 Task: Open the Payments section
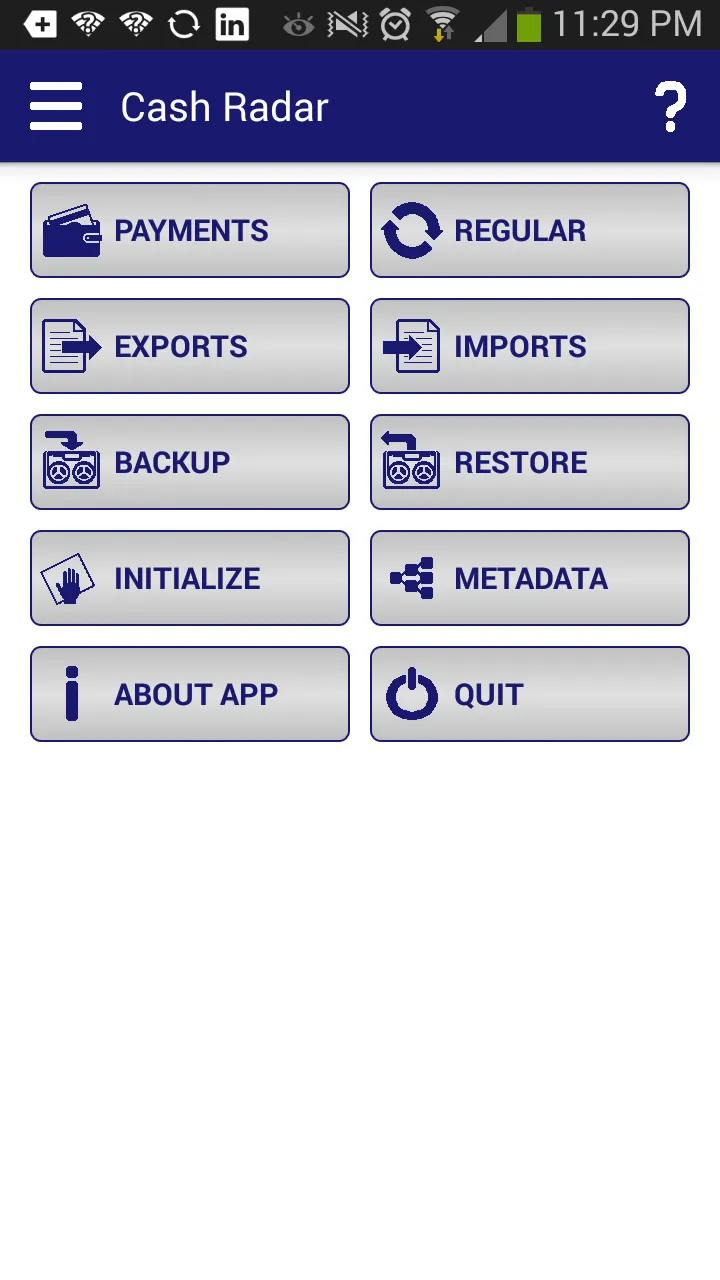pyautogui.click(x=190, y=230)
